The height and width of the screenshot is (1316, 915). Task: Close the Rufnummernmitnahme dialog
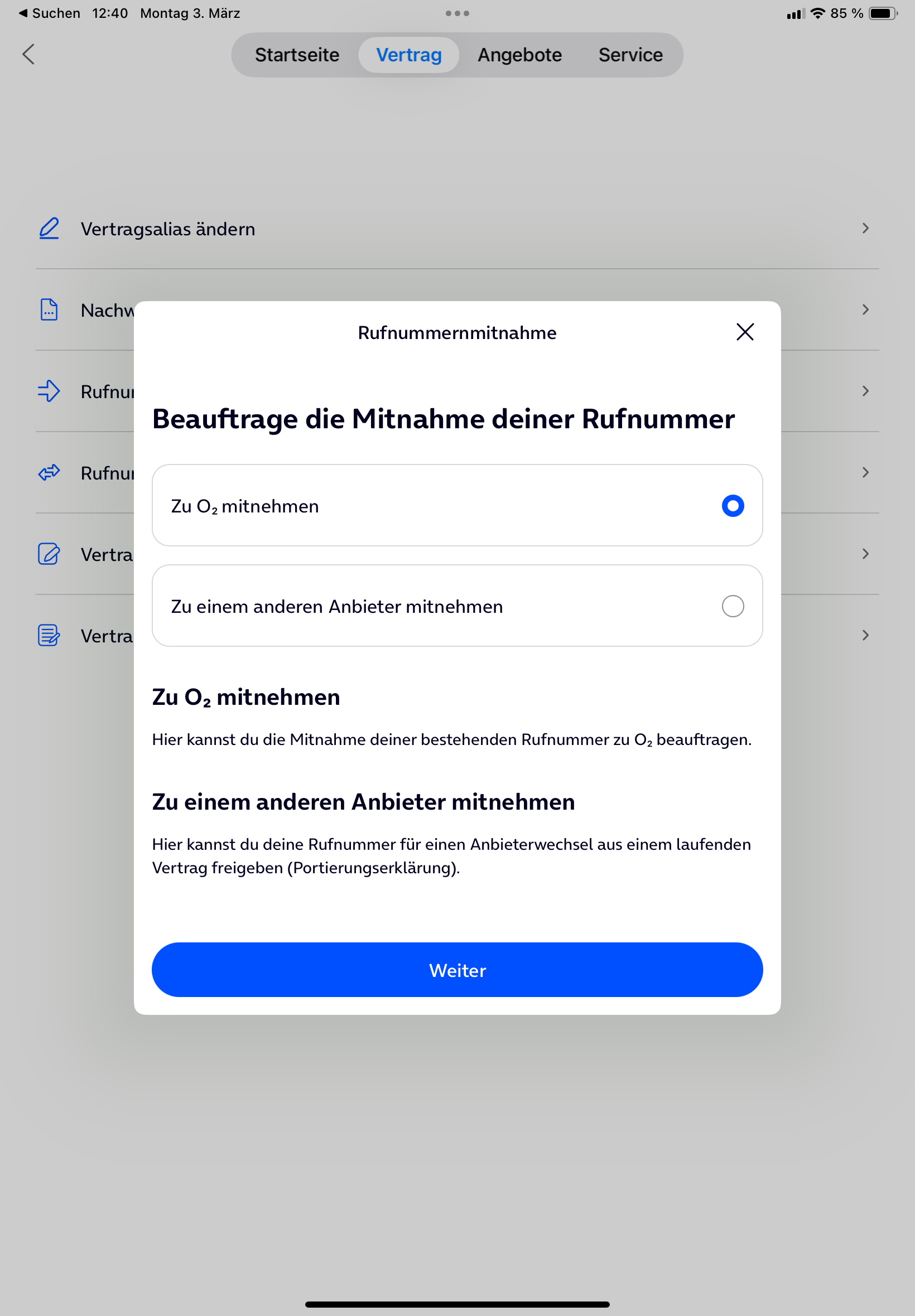(744, 332)
